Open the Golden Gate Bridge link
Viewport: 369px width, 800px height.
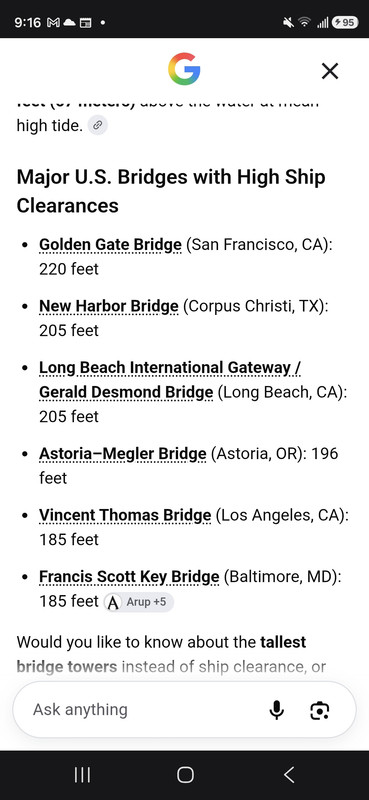coord(110,245)
